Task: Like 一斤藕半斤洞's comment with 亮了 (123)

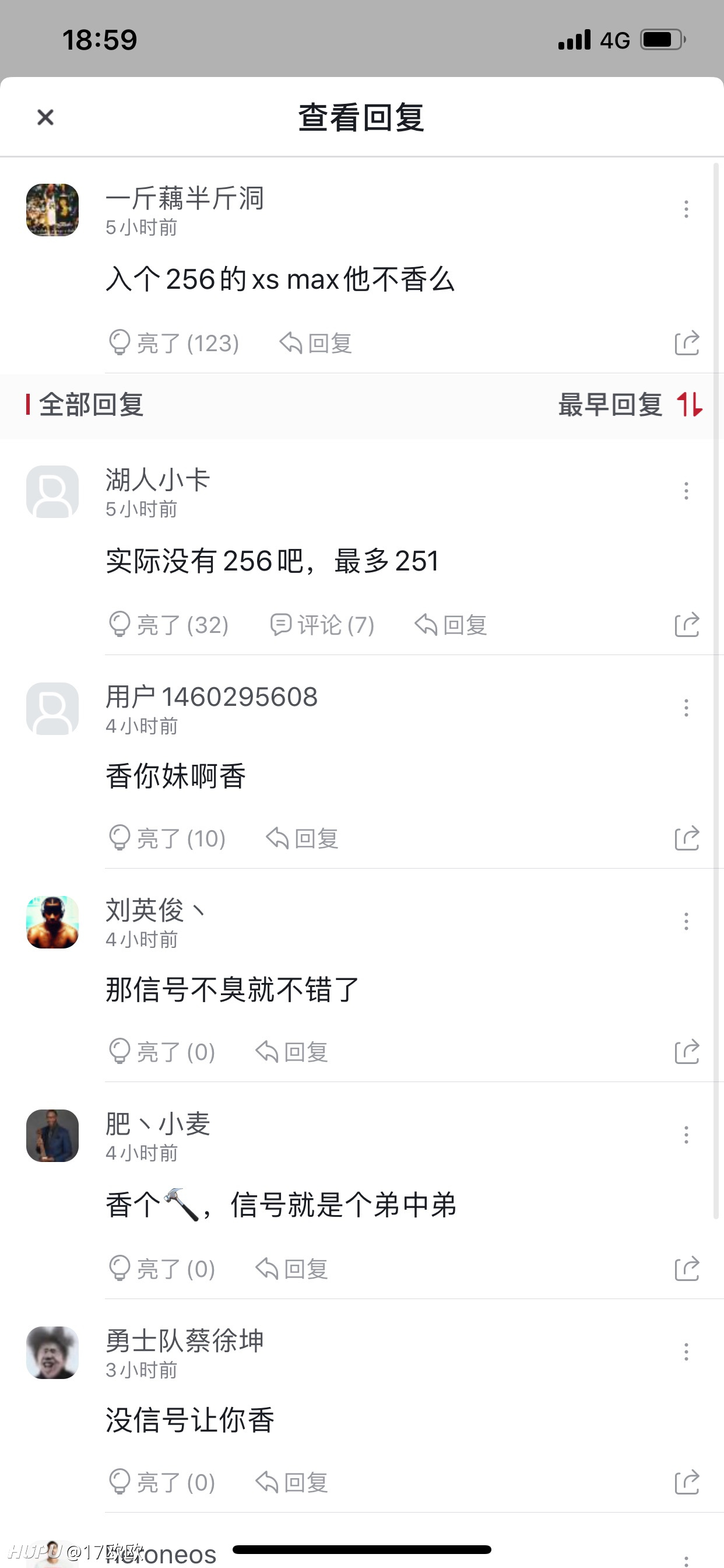Action: (173, 344)
